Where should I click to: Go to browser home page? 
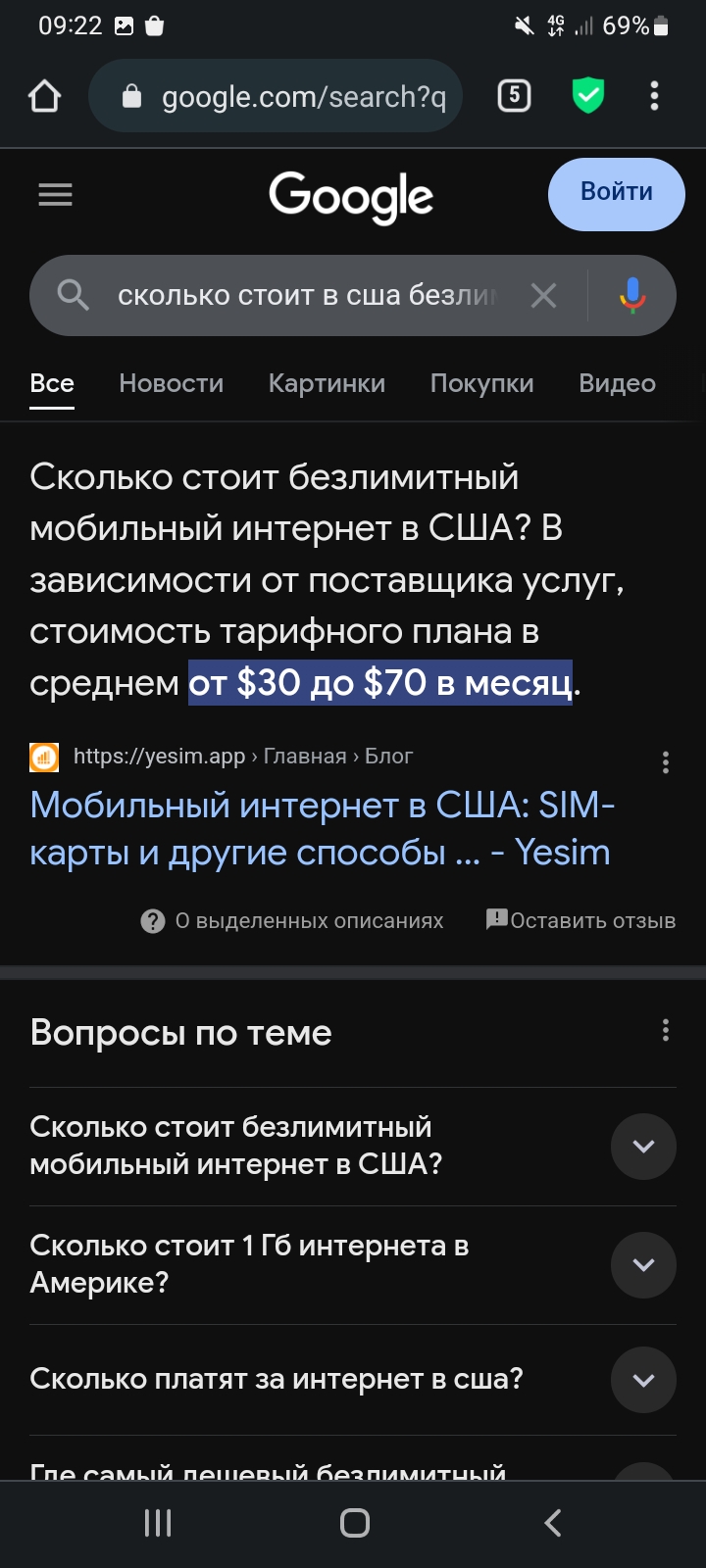45,96
